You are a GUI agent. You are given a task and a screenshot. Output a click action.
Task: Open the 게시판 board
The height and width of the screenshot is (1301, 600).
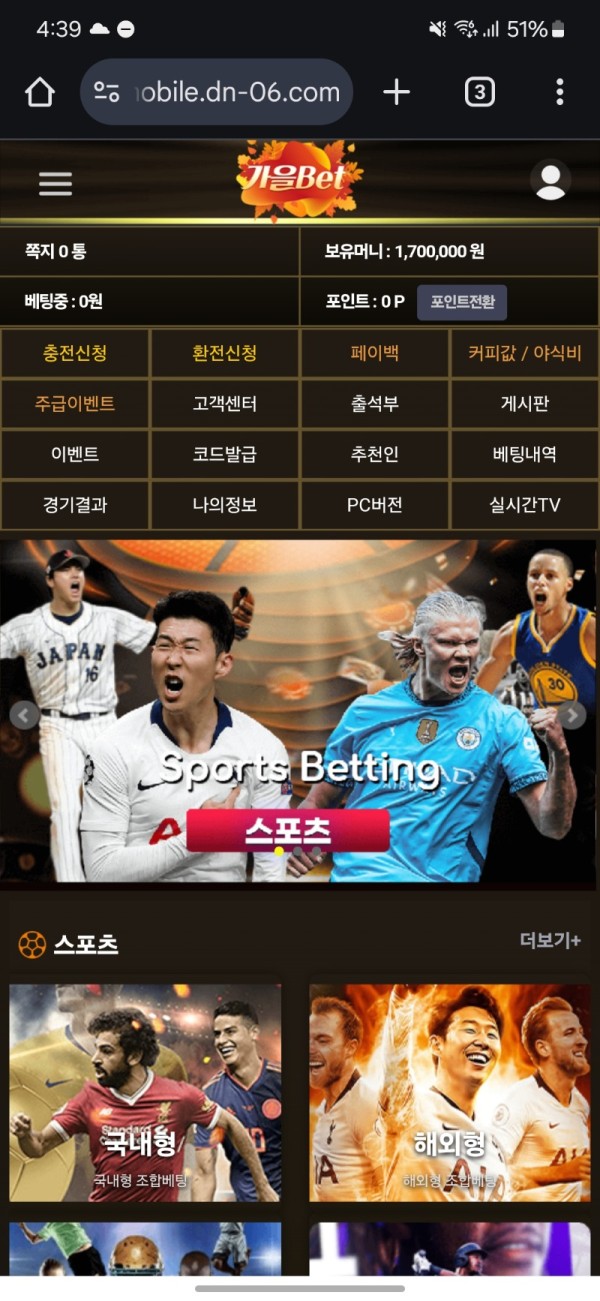(x=525, y=404)
